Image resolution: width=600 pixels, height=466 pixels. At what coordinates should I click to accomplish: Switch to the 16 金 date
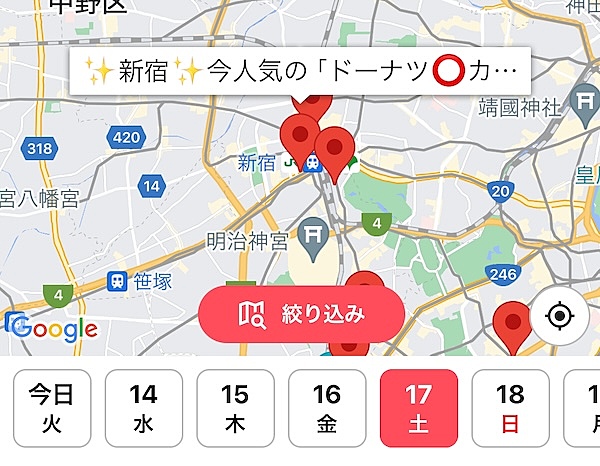click(327, 407)
